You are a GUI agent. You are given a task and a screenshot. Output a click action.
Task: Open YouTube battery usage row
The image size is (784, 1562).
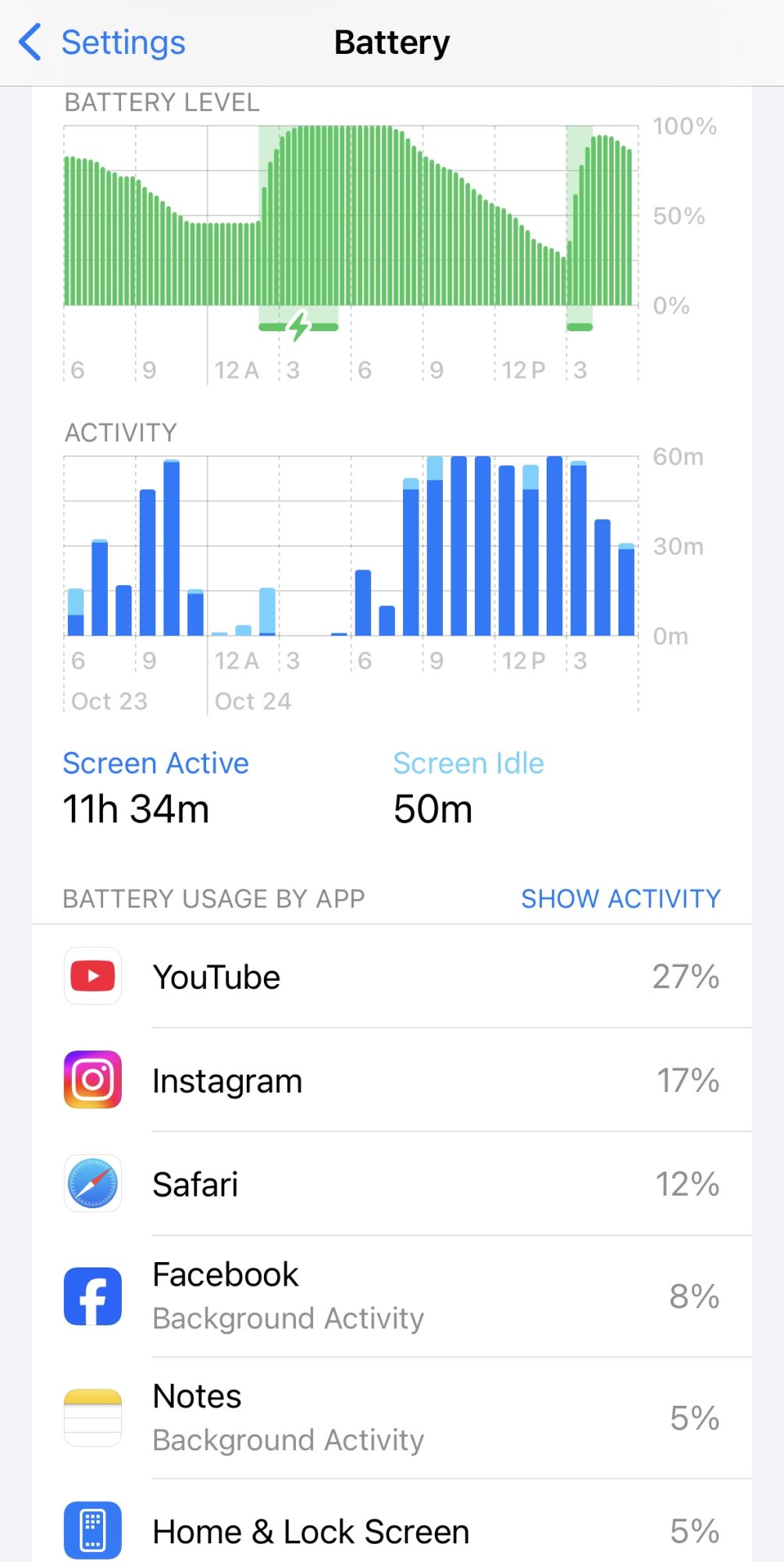point(390,977)
